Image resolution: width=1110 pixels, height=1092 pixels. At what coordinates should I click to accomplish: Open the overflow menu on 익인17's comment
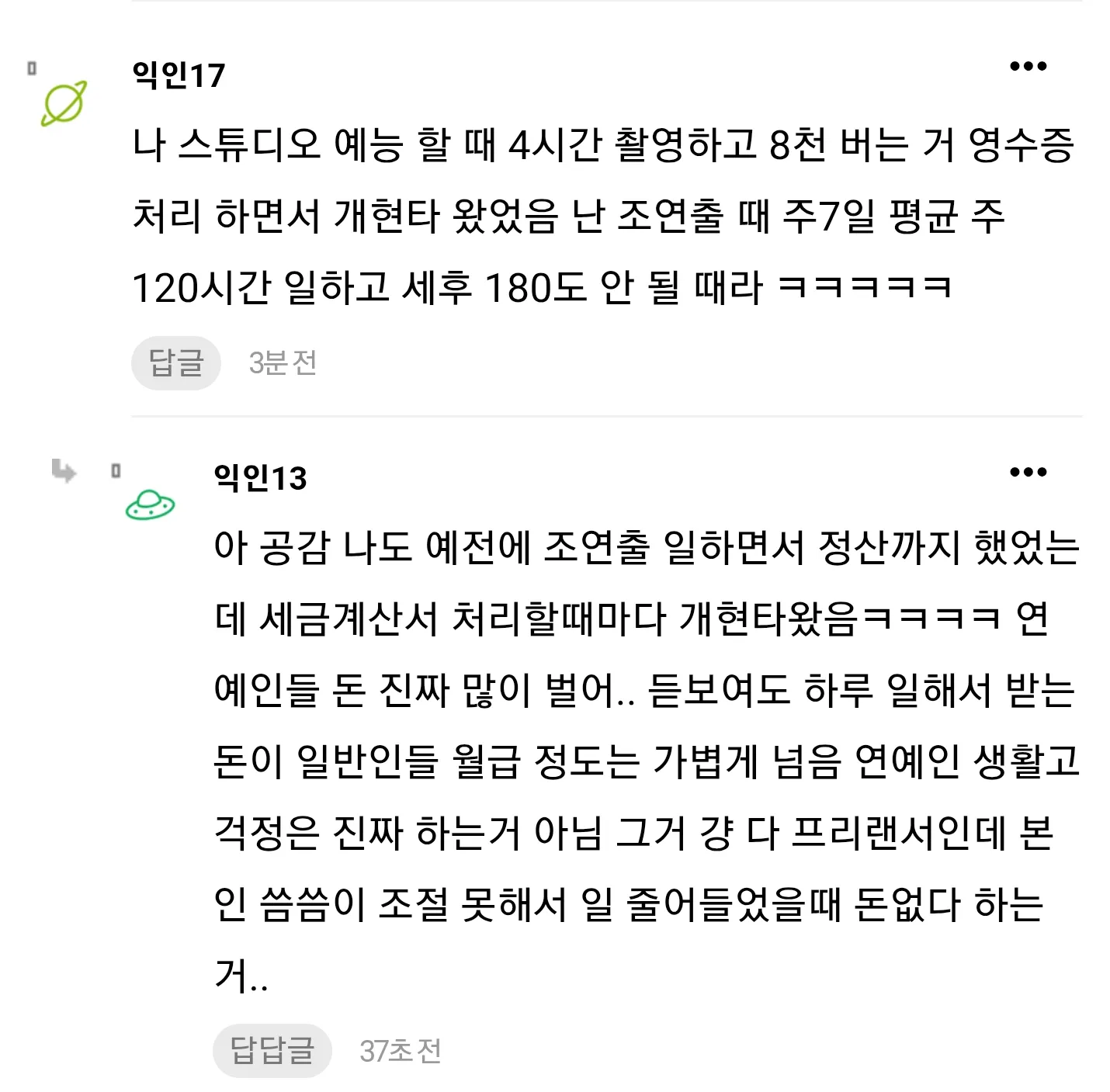point(1028,67)
